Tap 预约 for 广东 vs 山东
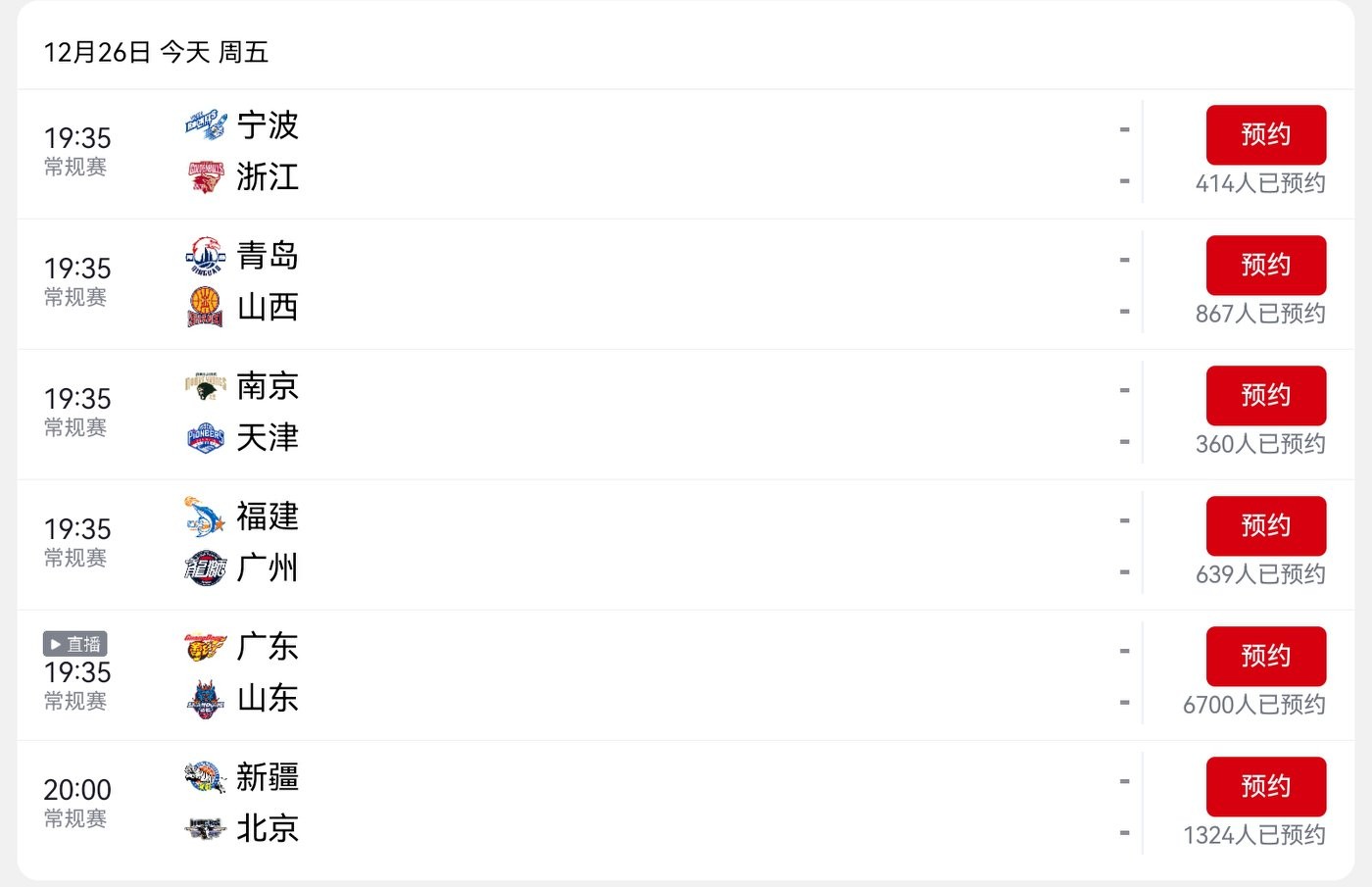Screen dimensions: 1372x887 click(1265, 657)
